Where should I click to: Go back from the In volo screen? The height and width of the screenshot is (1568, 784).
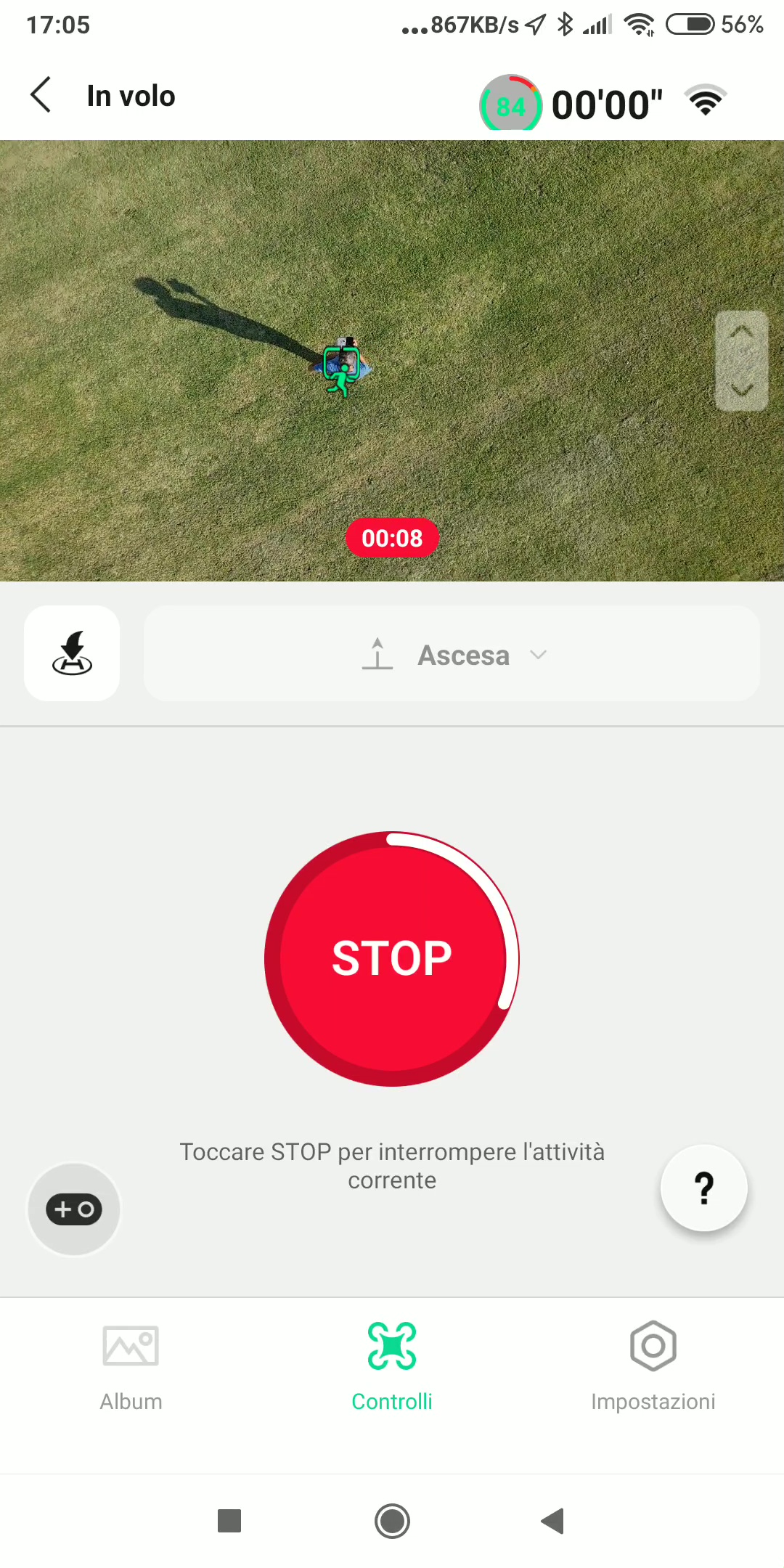coord(41,95)
